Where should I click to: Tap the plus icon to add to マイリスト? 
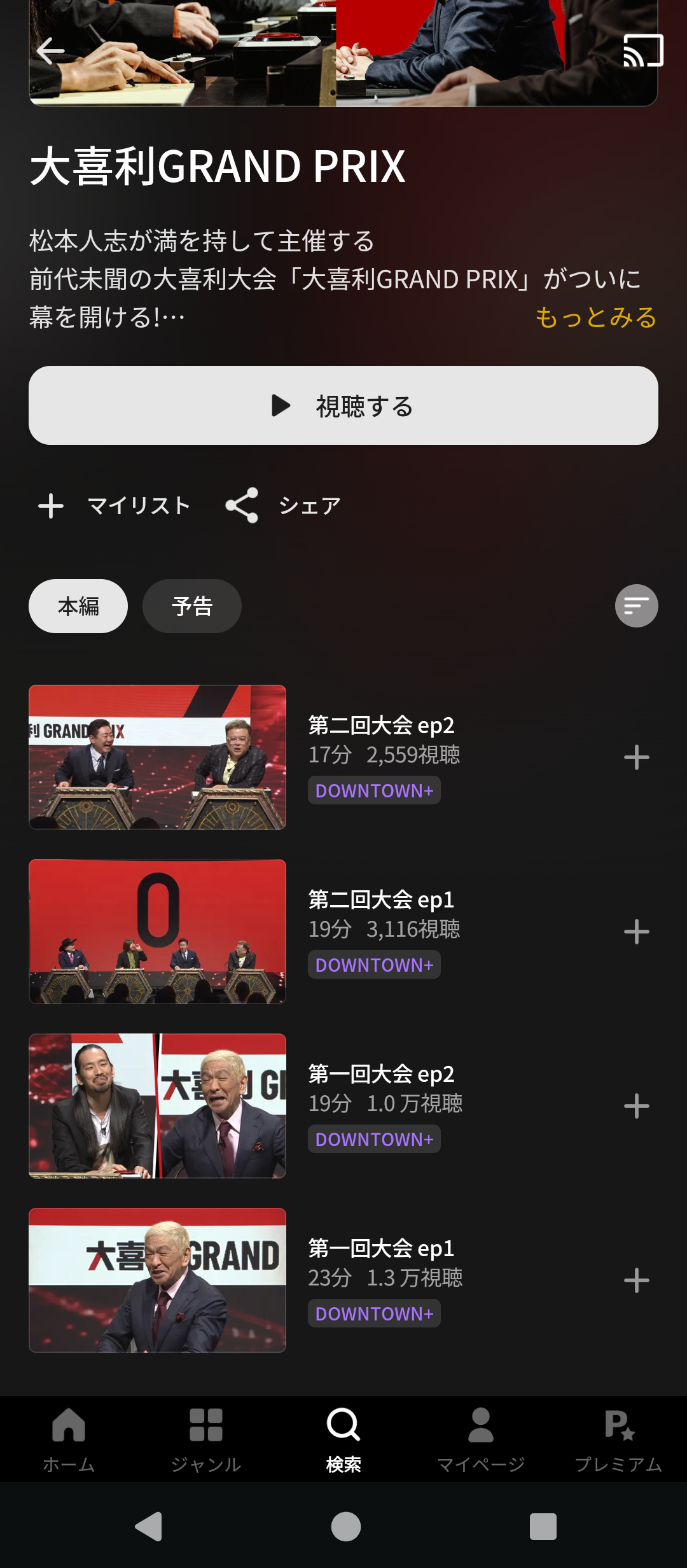pyautogui.click(x=51, y=505)
